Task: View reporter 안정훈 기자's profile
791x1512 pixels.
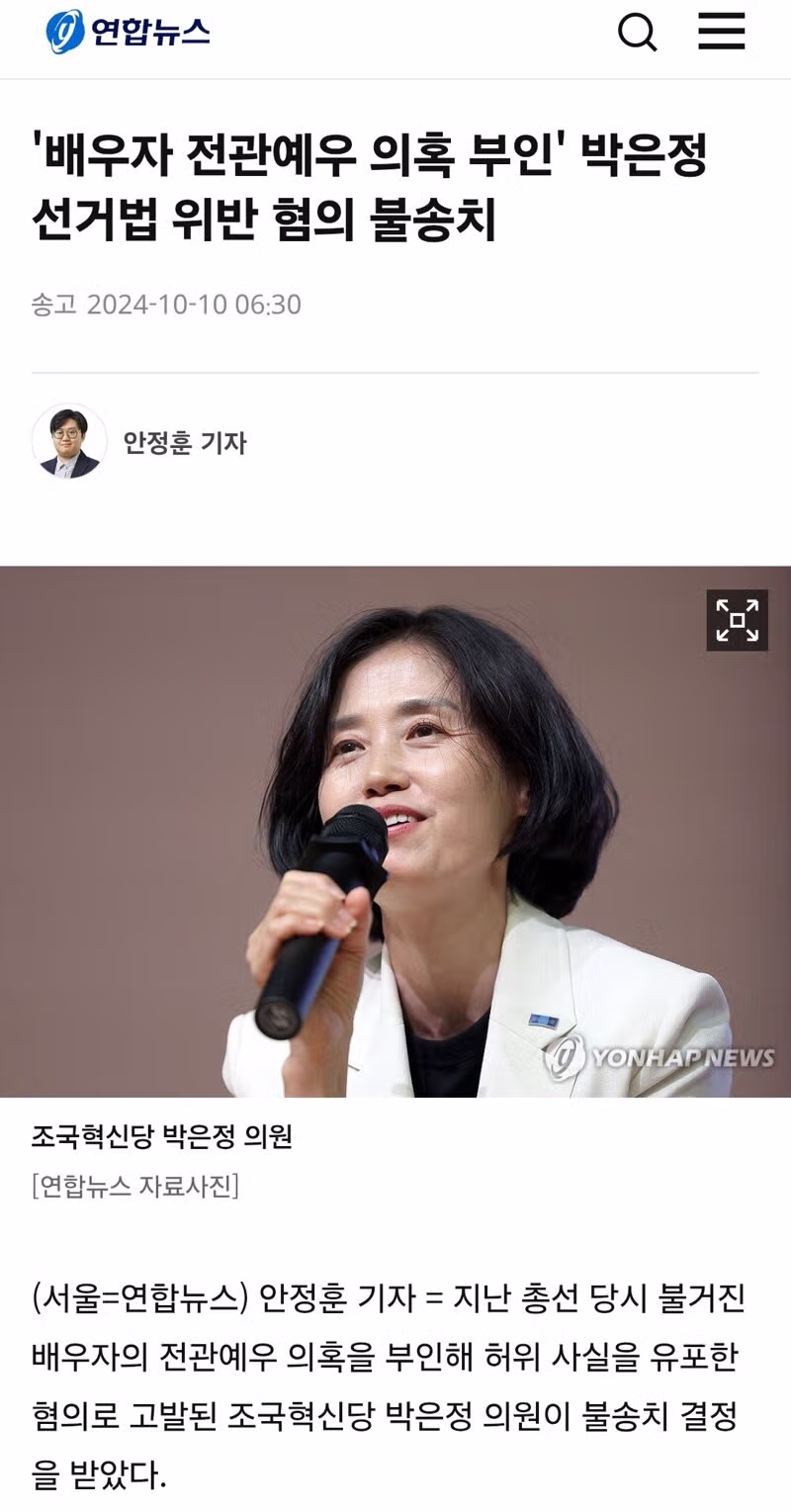Action: (x=184, y=442)
